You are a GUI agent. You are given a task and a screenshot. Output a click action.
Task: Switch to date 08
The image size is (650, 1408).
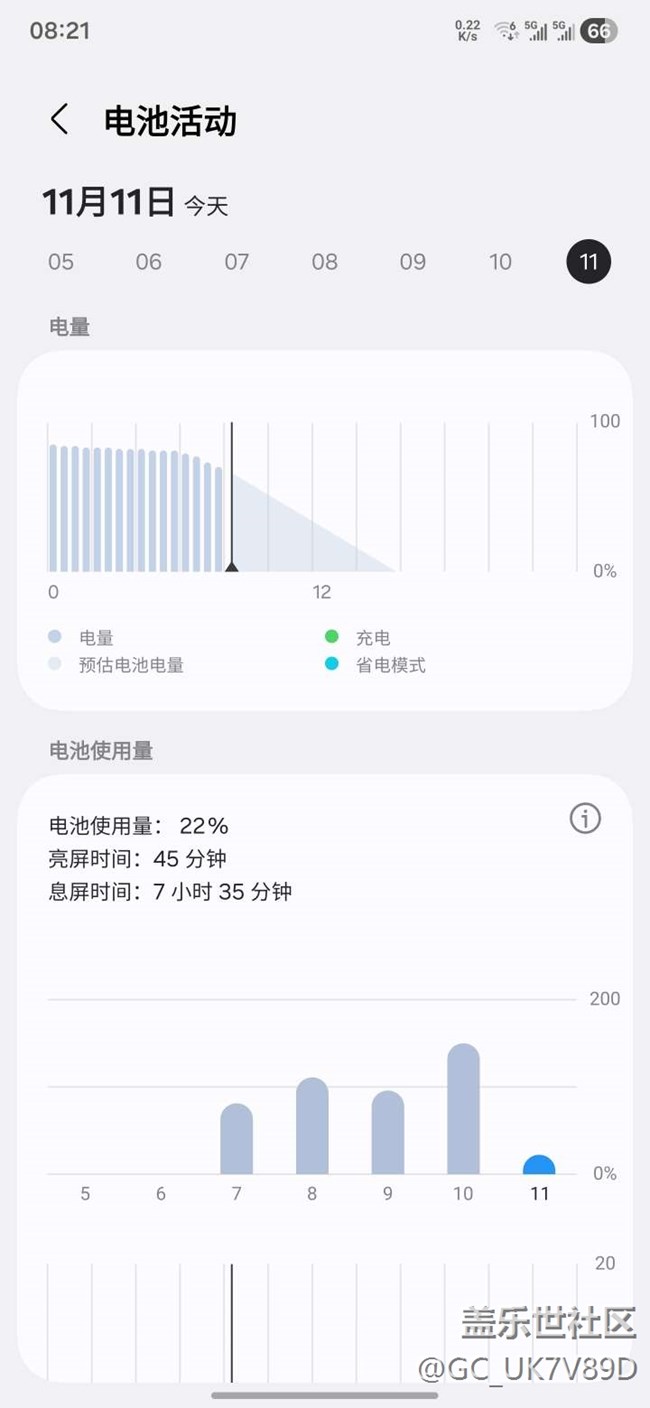[325, 262]
